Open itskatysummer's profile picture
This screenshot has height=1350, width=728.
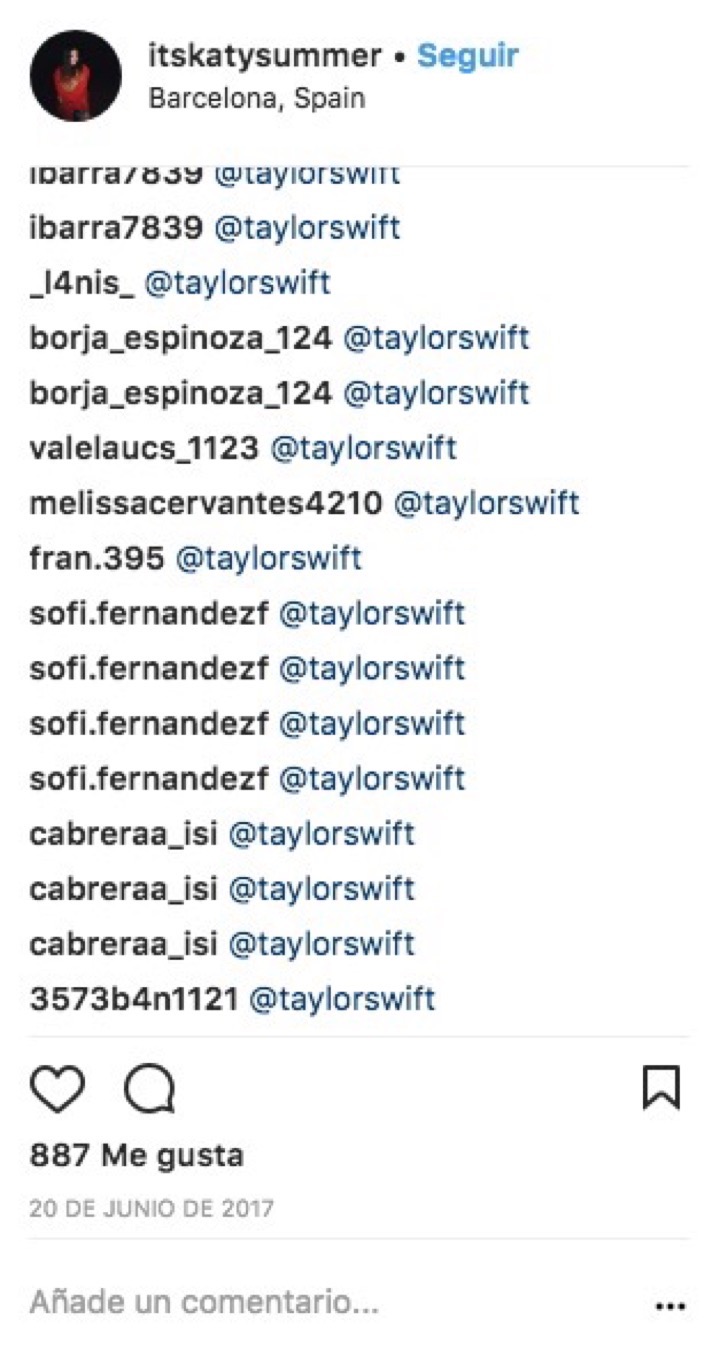tap(76, 76)
